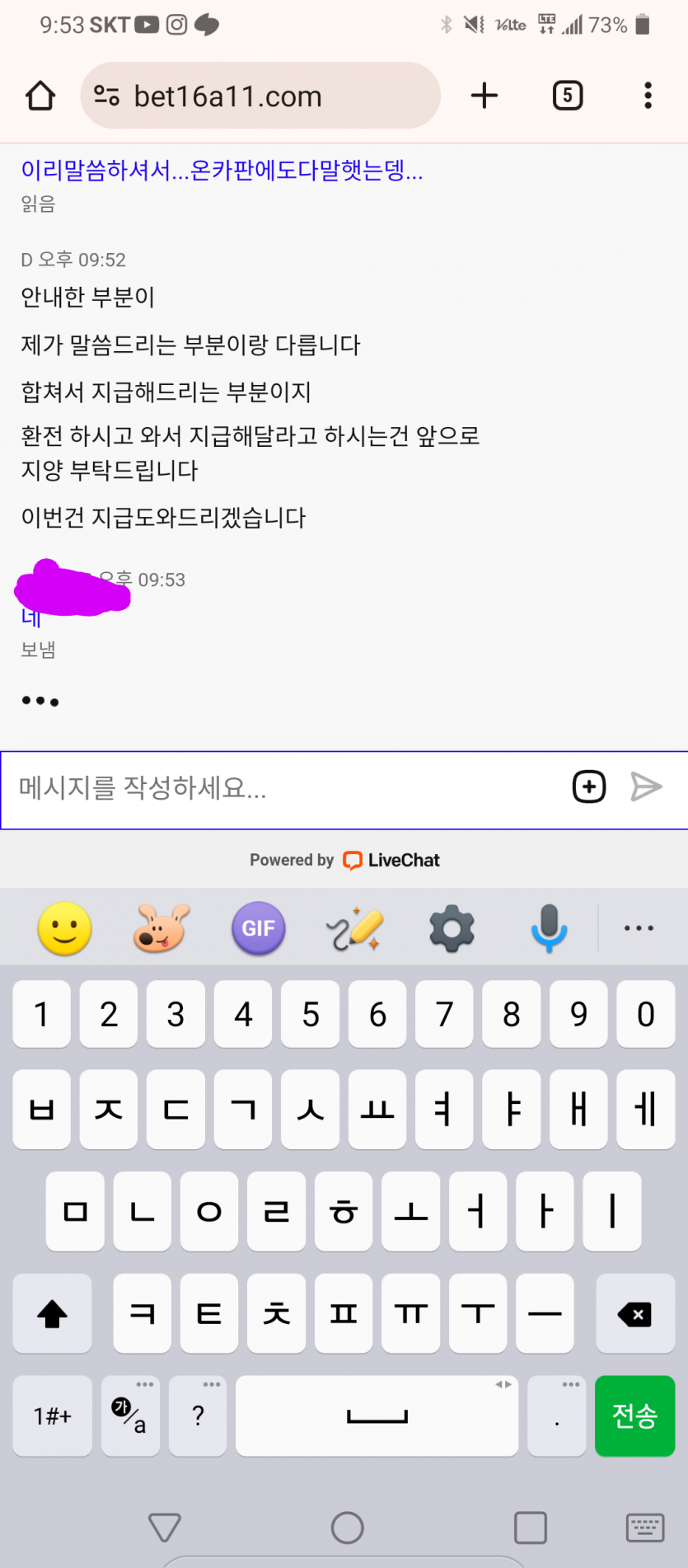The width and height of the screenshot is (688, 1568).
Task: Open the GIF keyboard panel
Action: [x=258, y=928]
